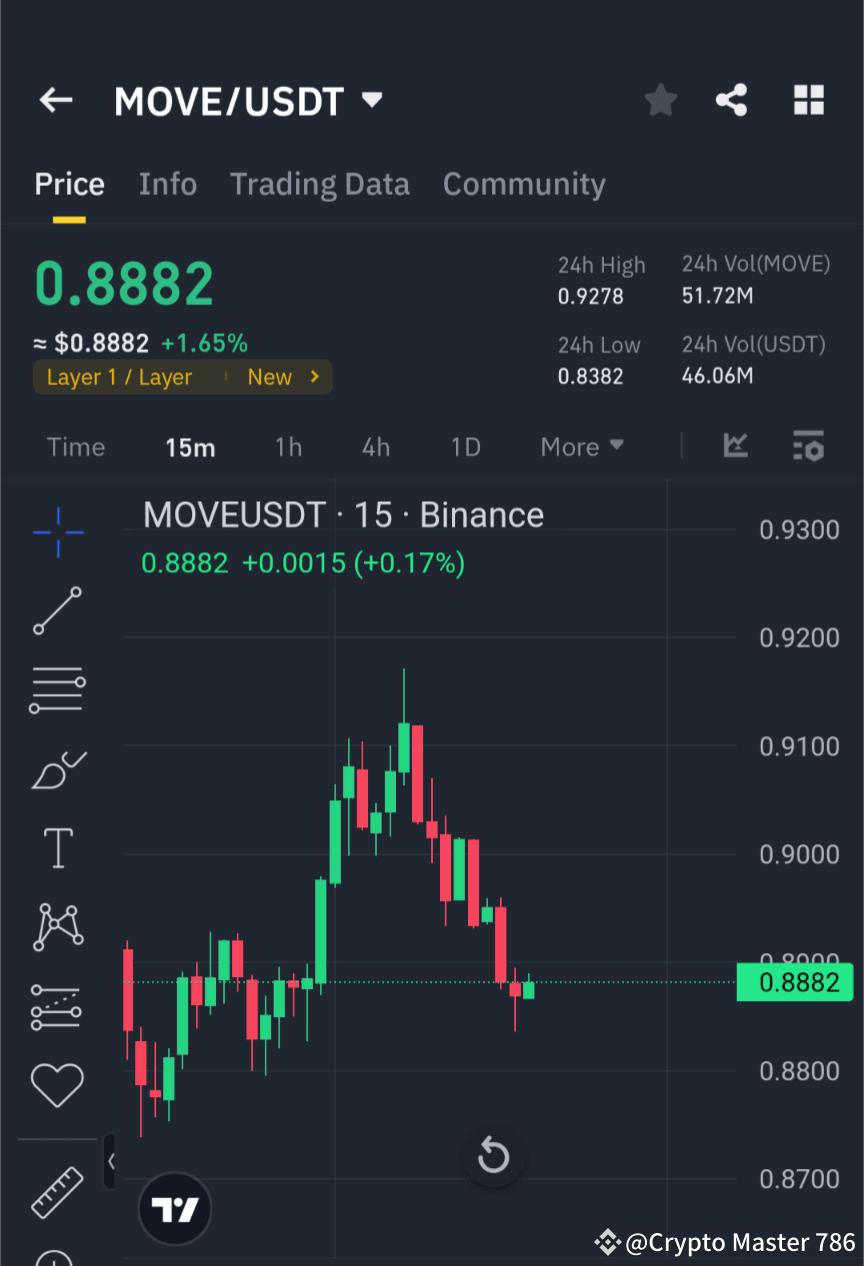Select the brush drawing tool
Image resolution: width=864 pixels, height=1266 pixels.
click(57, 768)
